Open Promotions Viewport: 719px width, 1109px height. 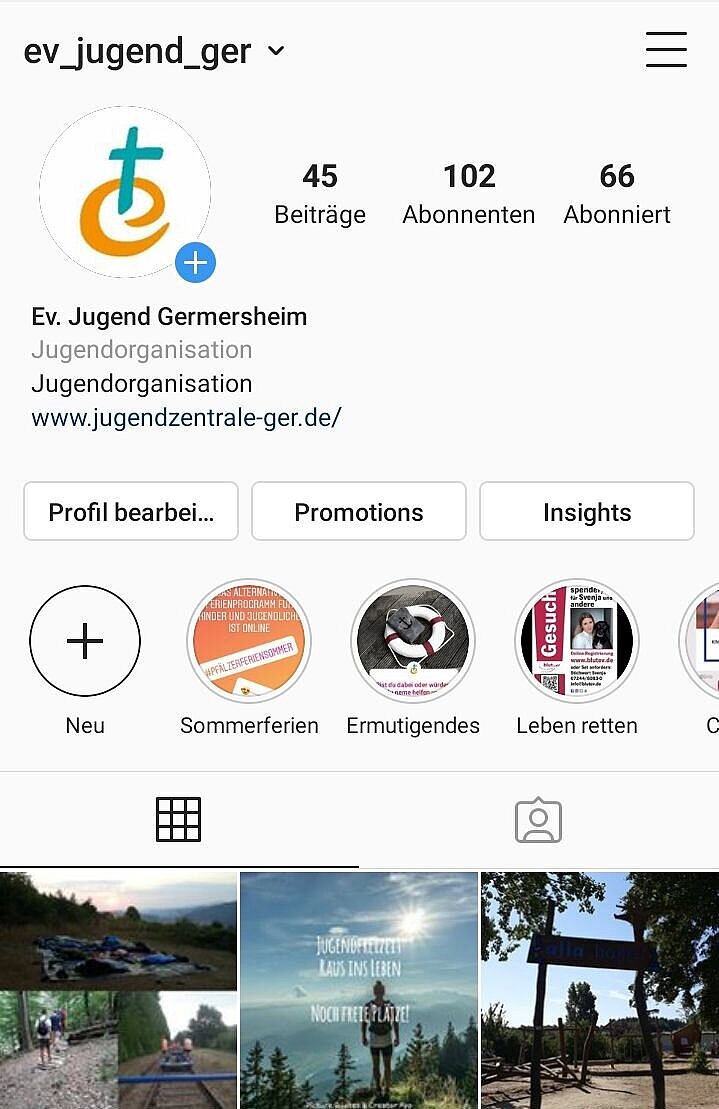(x=358, y=512)
